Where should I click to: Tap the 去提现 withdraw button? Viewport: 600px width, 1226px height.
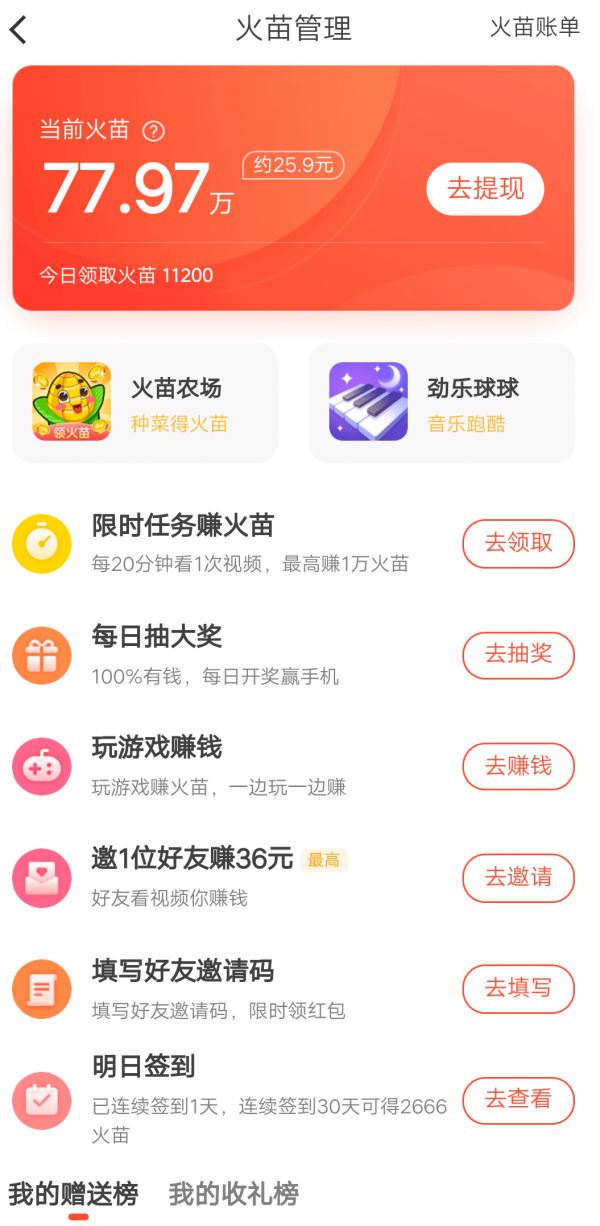pyautogui.click(x=485, y=189)
